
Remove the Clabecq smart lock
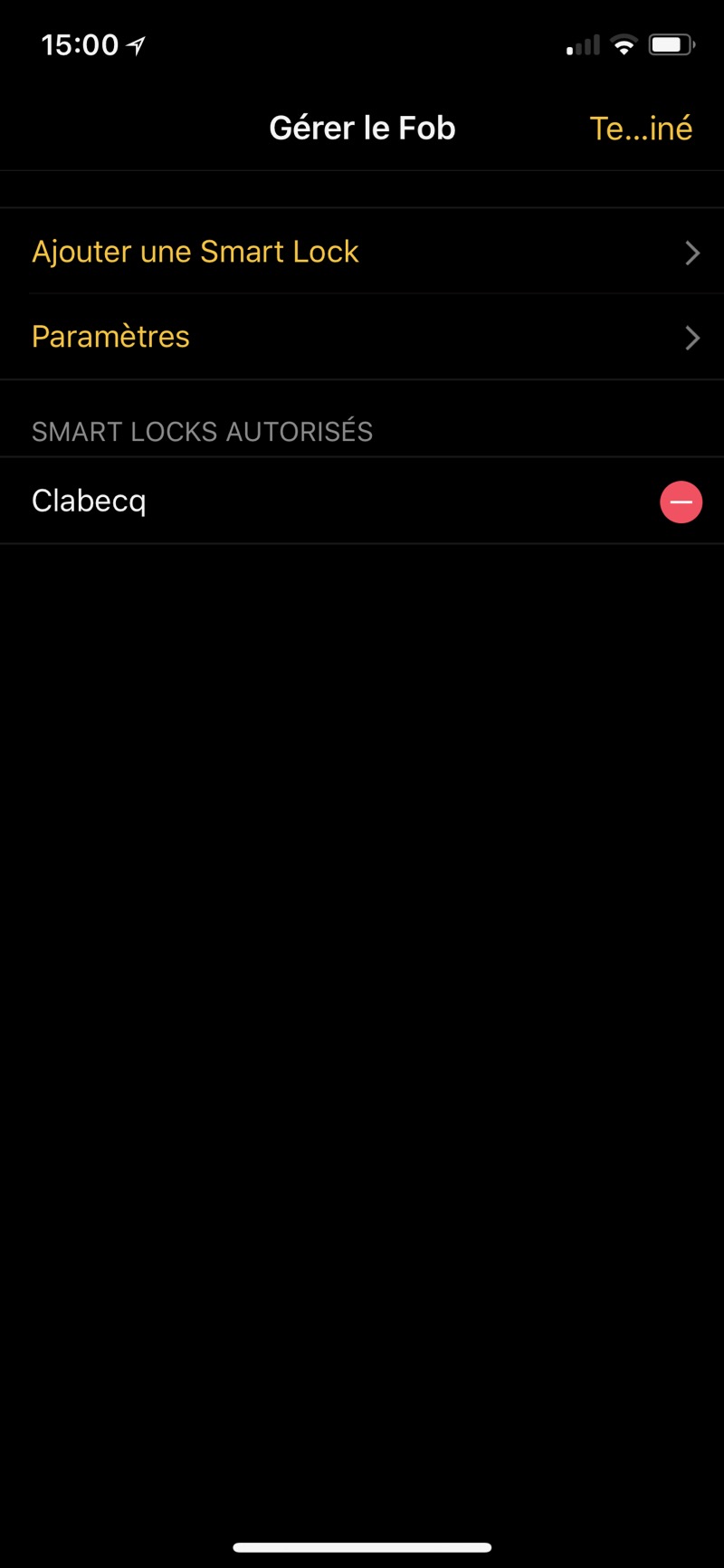[x=681, y=502]
